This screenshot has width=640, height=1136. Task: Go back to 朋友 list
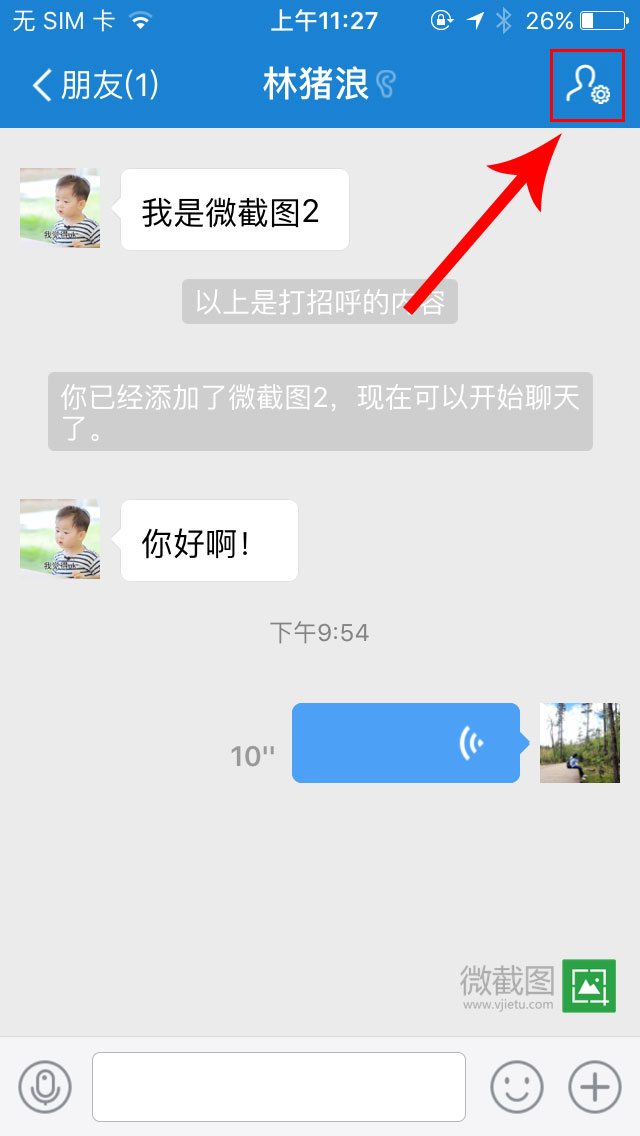pos(95,85)
